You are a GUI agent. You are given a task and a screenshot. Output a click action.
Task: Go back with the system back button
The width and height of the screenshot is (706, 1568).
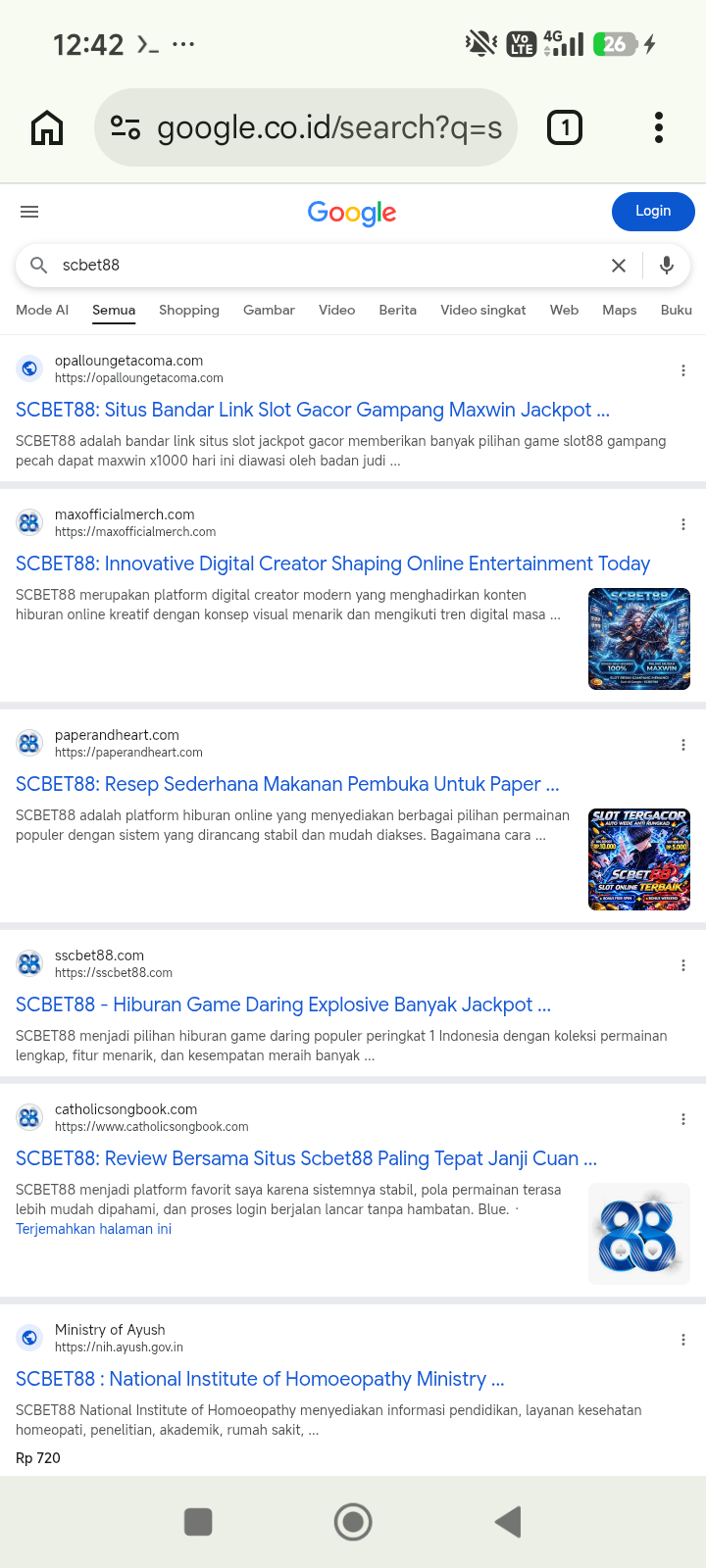point(508,1522)
